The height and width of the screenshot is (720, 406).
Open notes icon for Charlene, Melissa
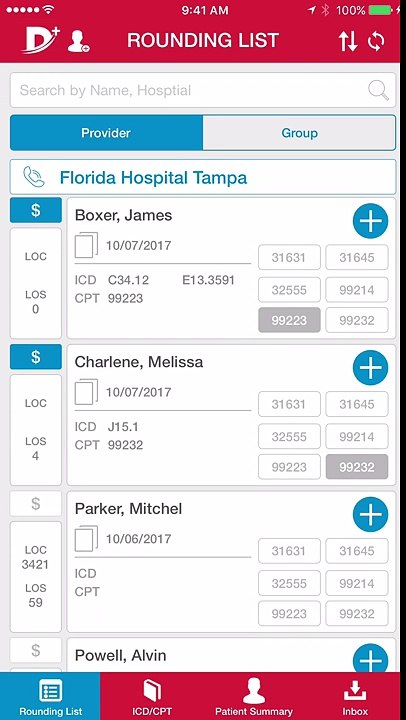point(86,392)
